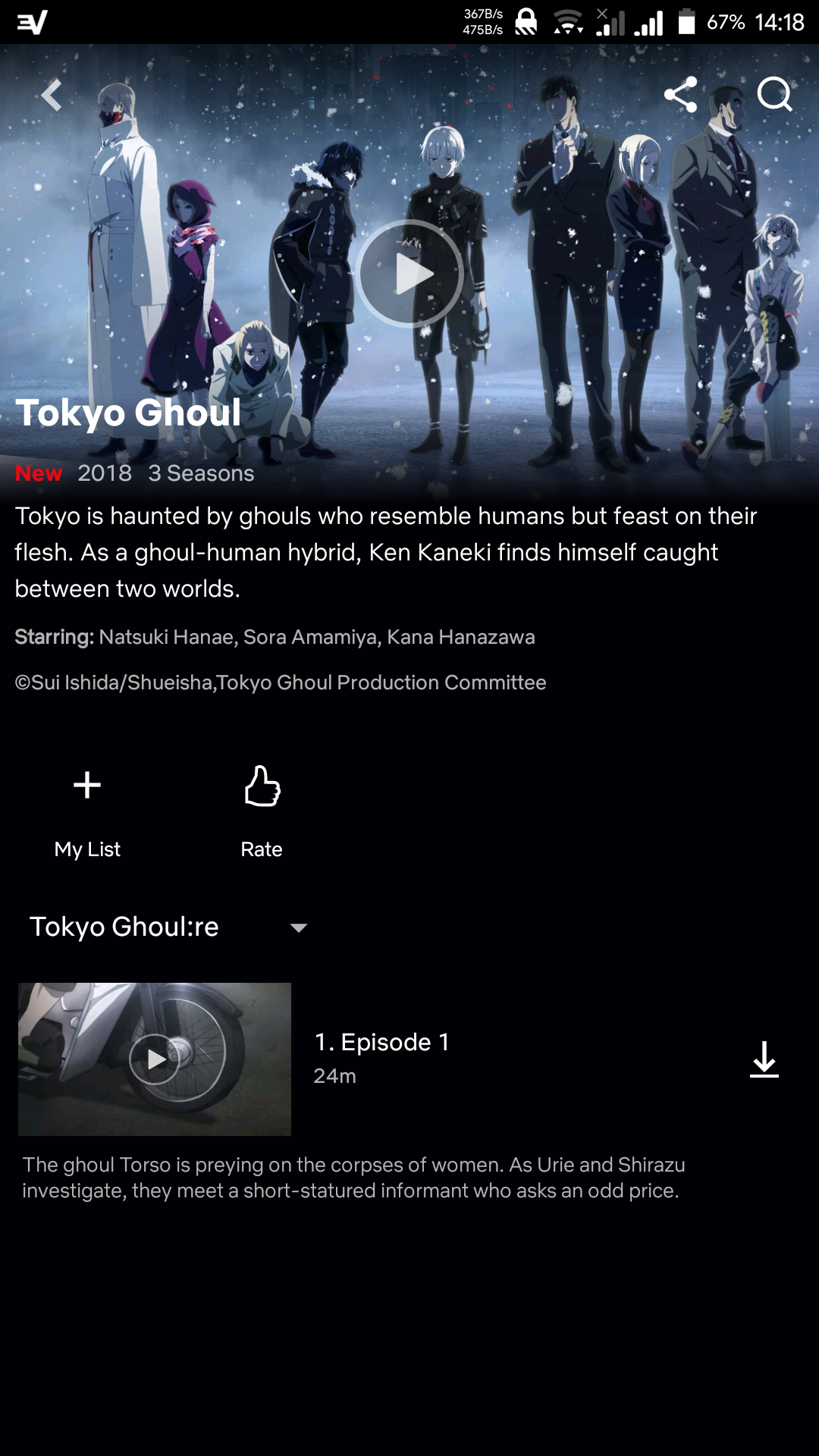Play Episode 1 from its thumbnail
Viewport: 819px width, 1456px height.
(155, 1059)
